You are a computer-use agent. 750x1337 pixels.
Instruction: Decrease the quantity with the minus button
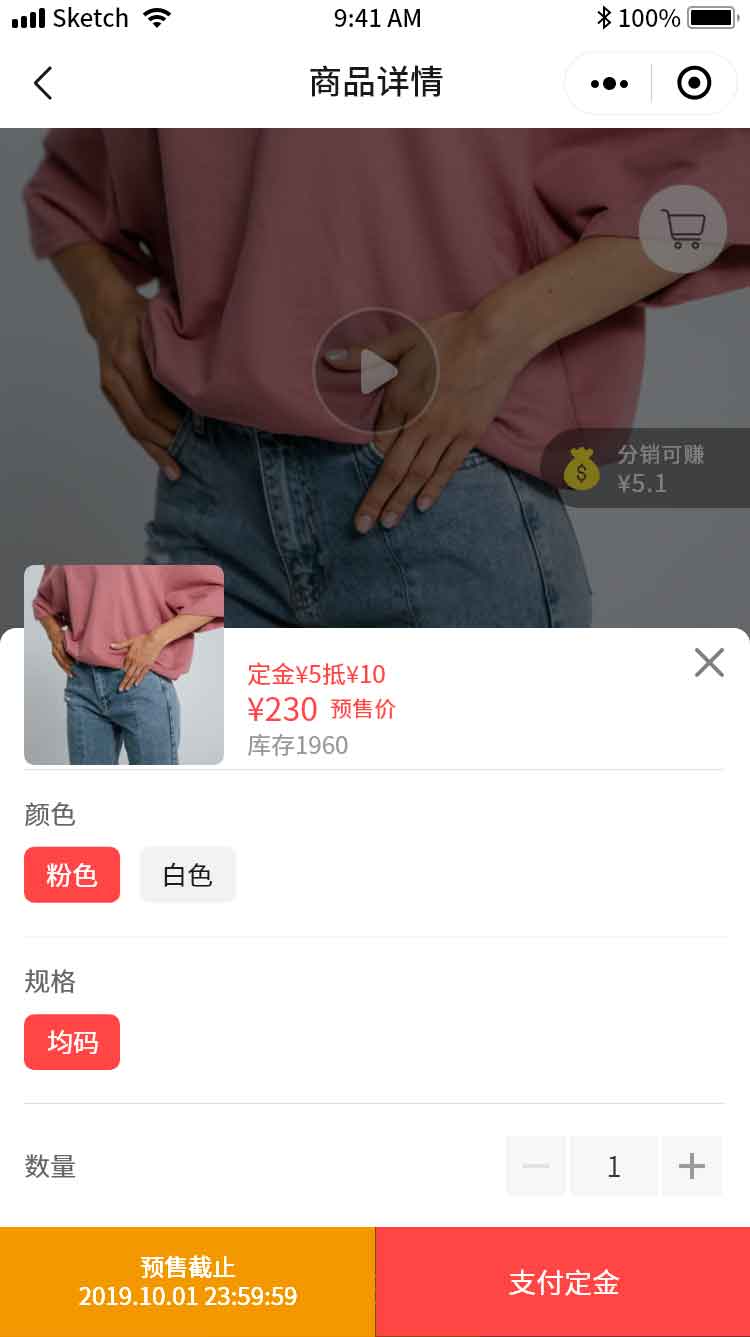coord(536,1166)
